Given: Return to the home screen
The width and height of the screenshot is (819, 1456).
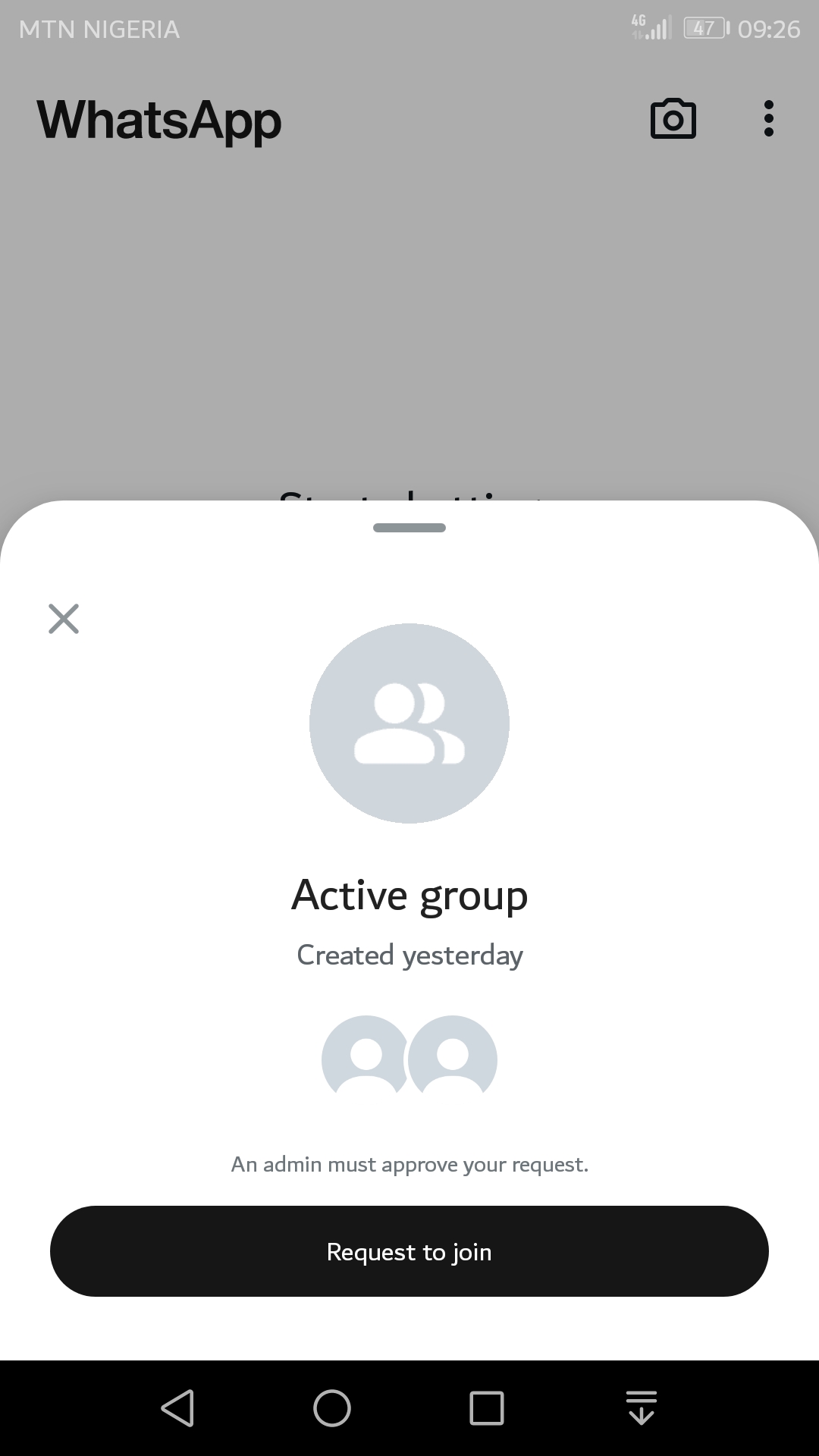Looking at the screenshot, I should [x=332, y=1408].
